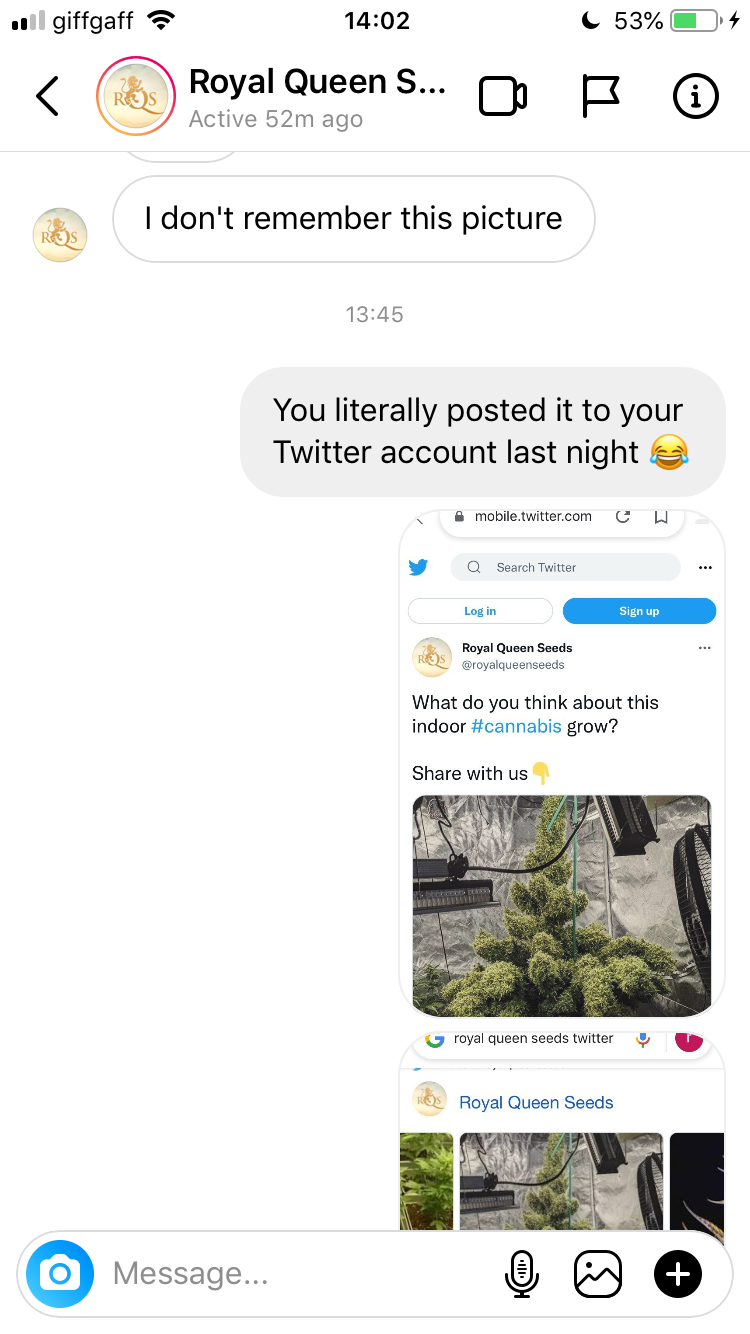Screen dimensions: 750x1334
Task: Start a video call
Action: coord(503,96)
